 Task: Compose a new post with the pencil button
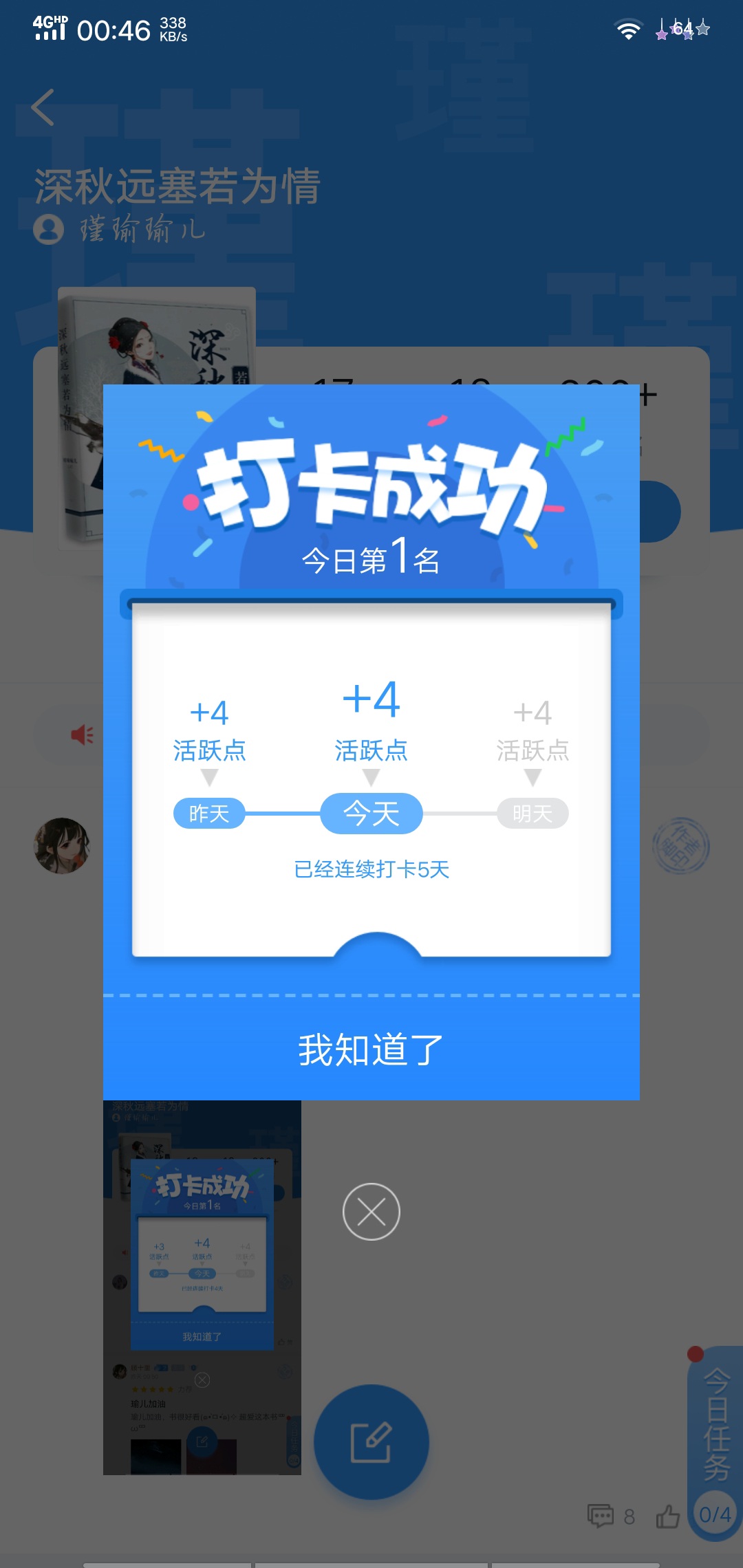371,1442
